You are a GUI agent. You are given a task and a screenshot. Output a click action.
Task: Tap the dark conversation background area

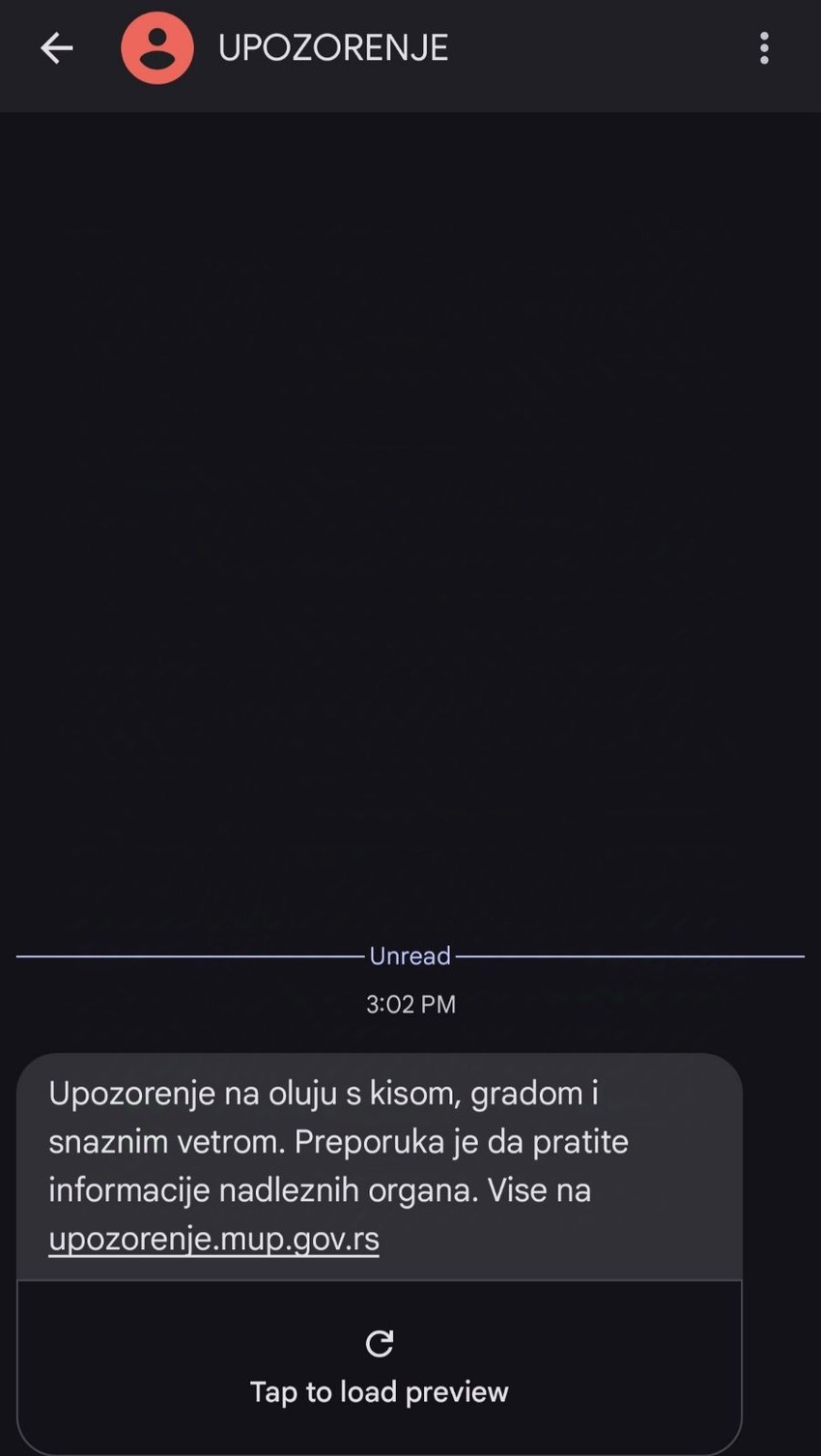click(x=410, y=531)
